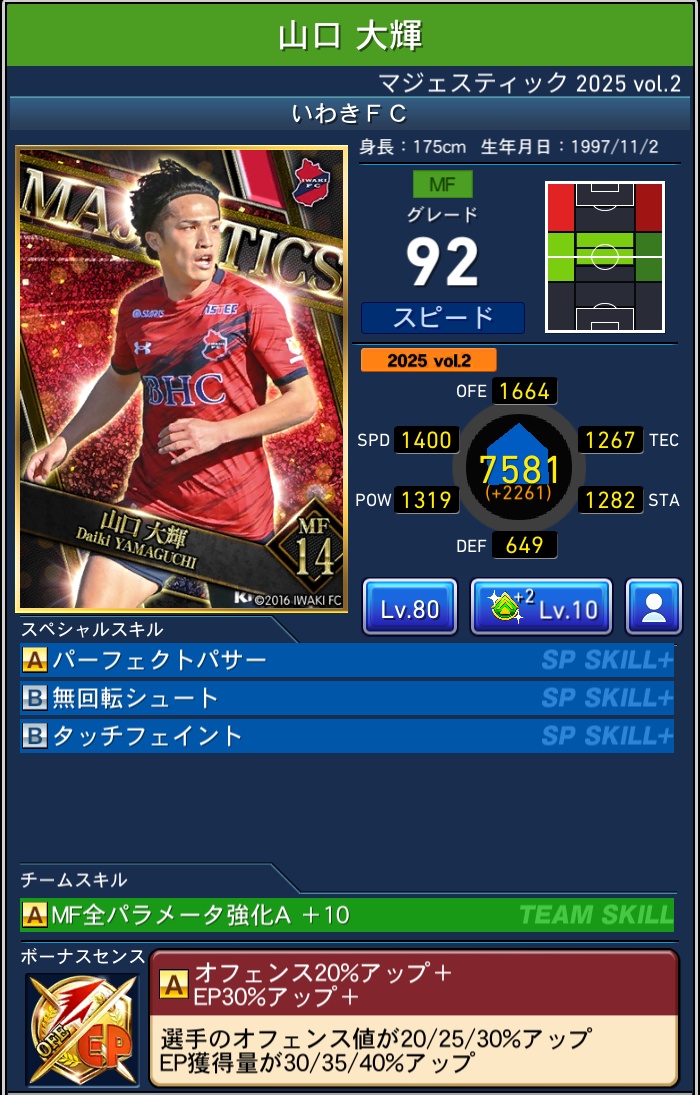
Task: Open the player profile icon button
Action: 654,607
